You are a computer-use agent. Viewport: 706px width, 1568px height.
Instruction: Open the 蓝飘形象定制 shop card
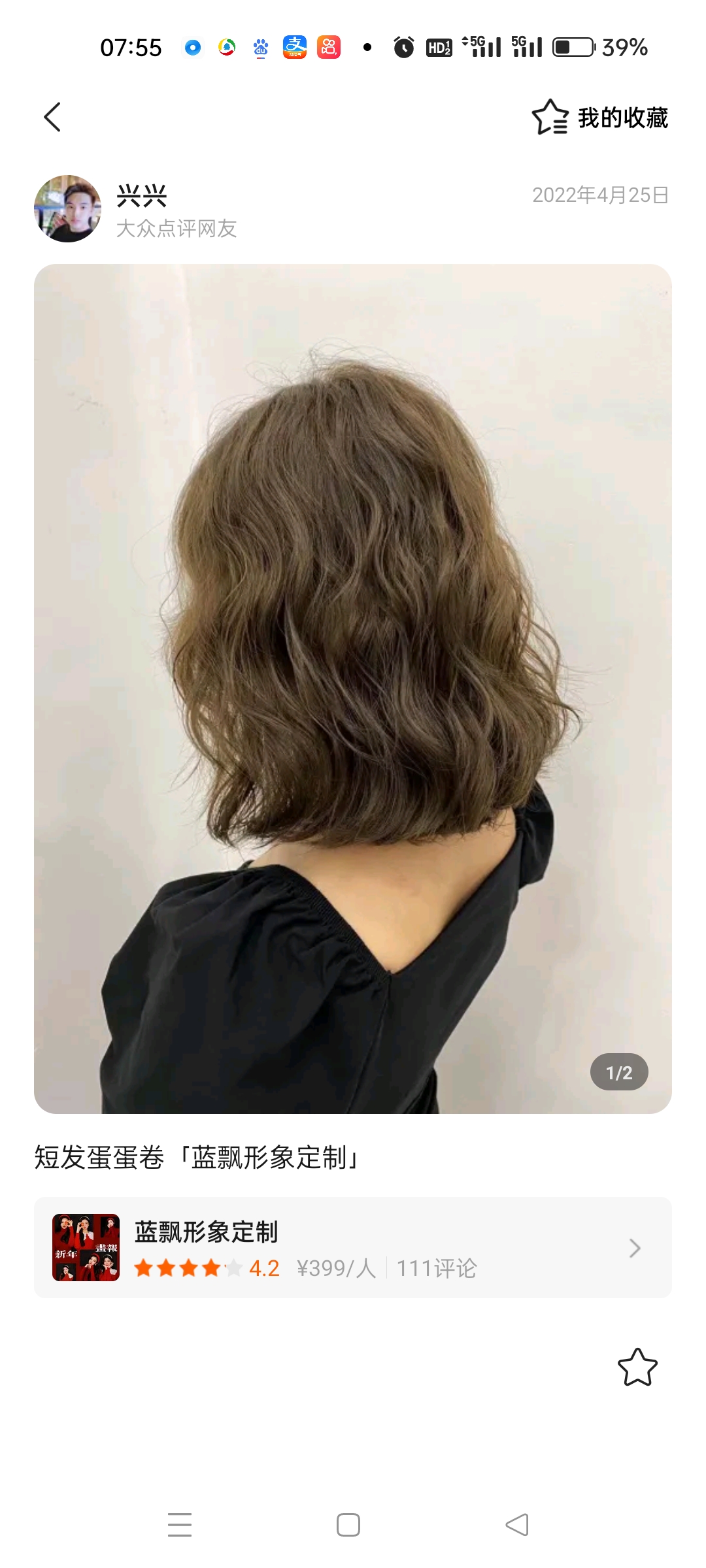pyautogui.click(x=353, y=1248)
